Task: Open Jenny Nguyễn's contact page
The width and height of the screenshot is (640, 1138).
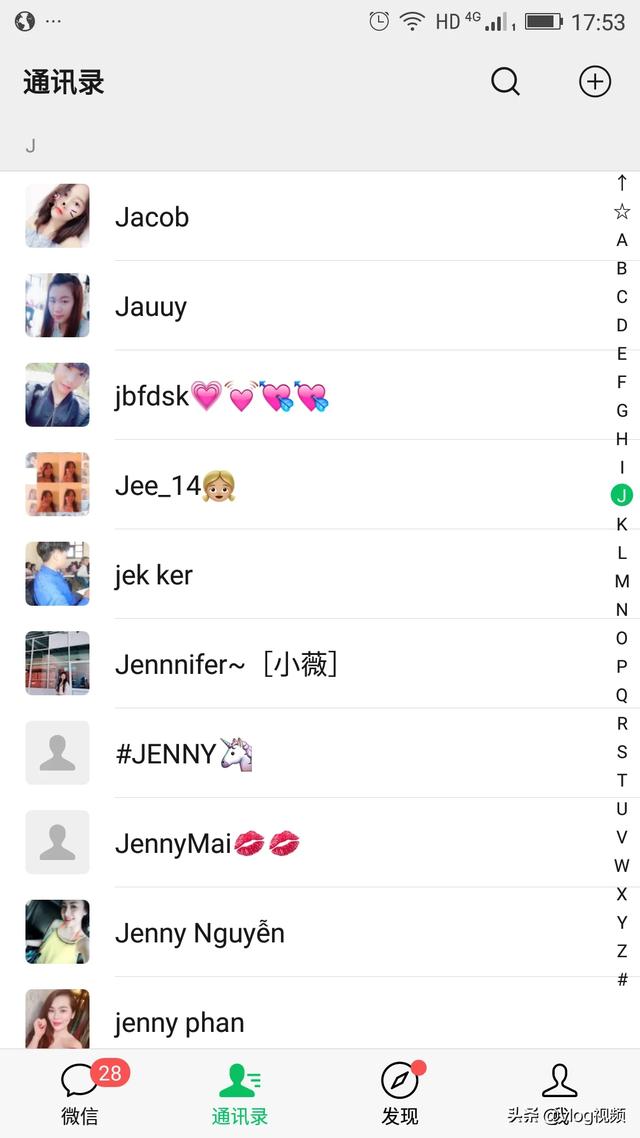Action: click(200, 933)
